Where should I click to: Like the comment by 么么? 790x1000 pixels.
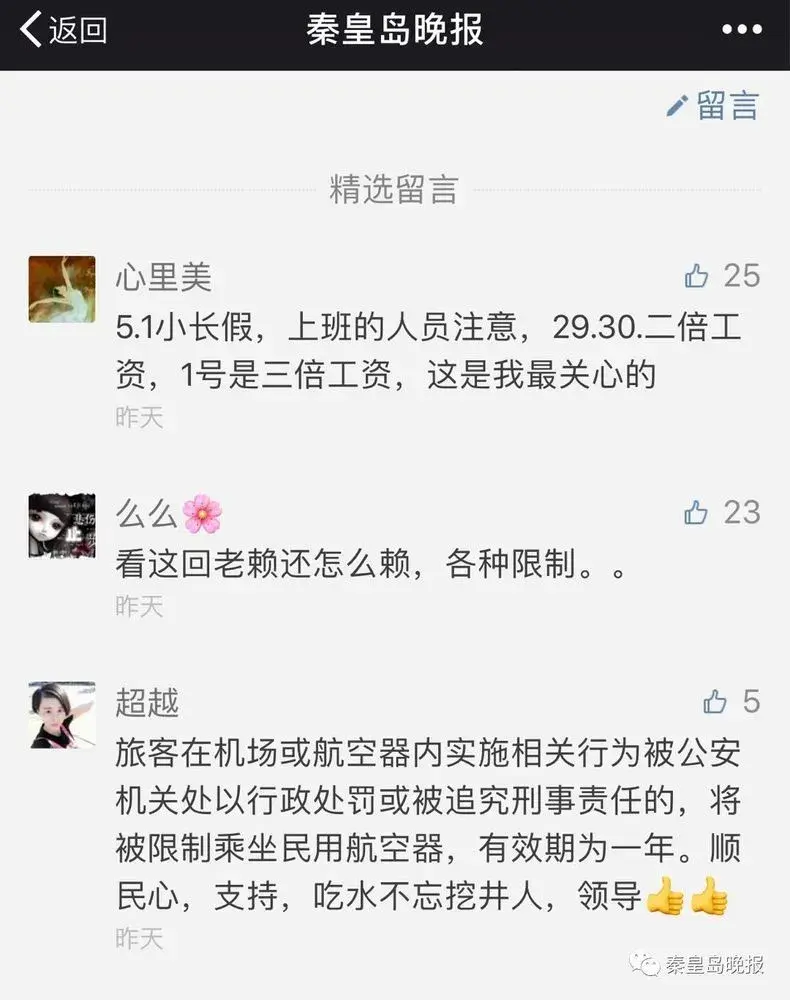coord(697,513)
